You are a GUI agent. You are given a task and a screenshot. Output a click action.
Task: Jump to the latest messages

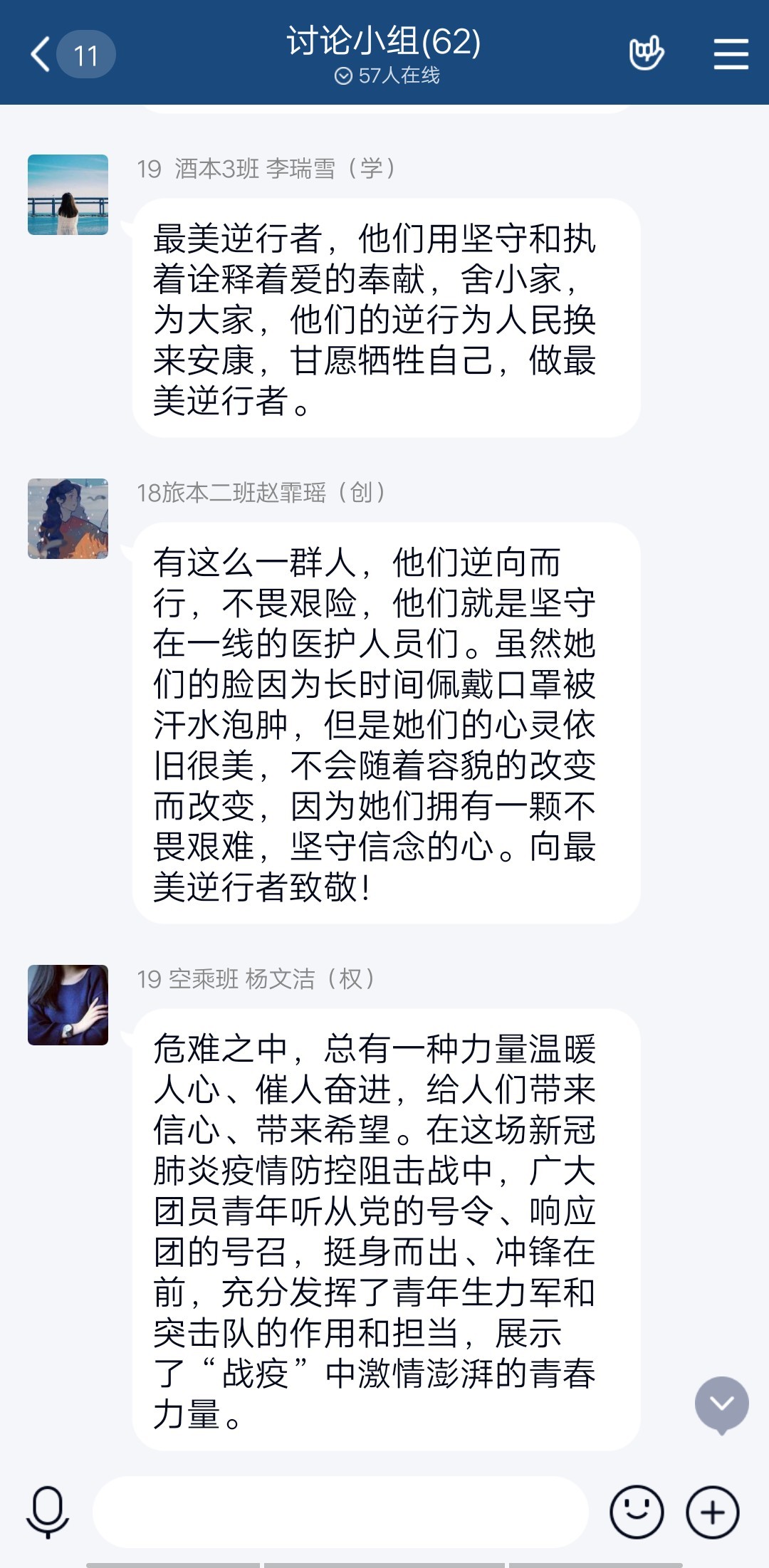click(721, 1403)
